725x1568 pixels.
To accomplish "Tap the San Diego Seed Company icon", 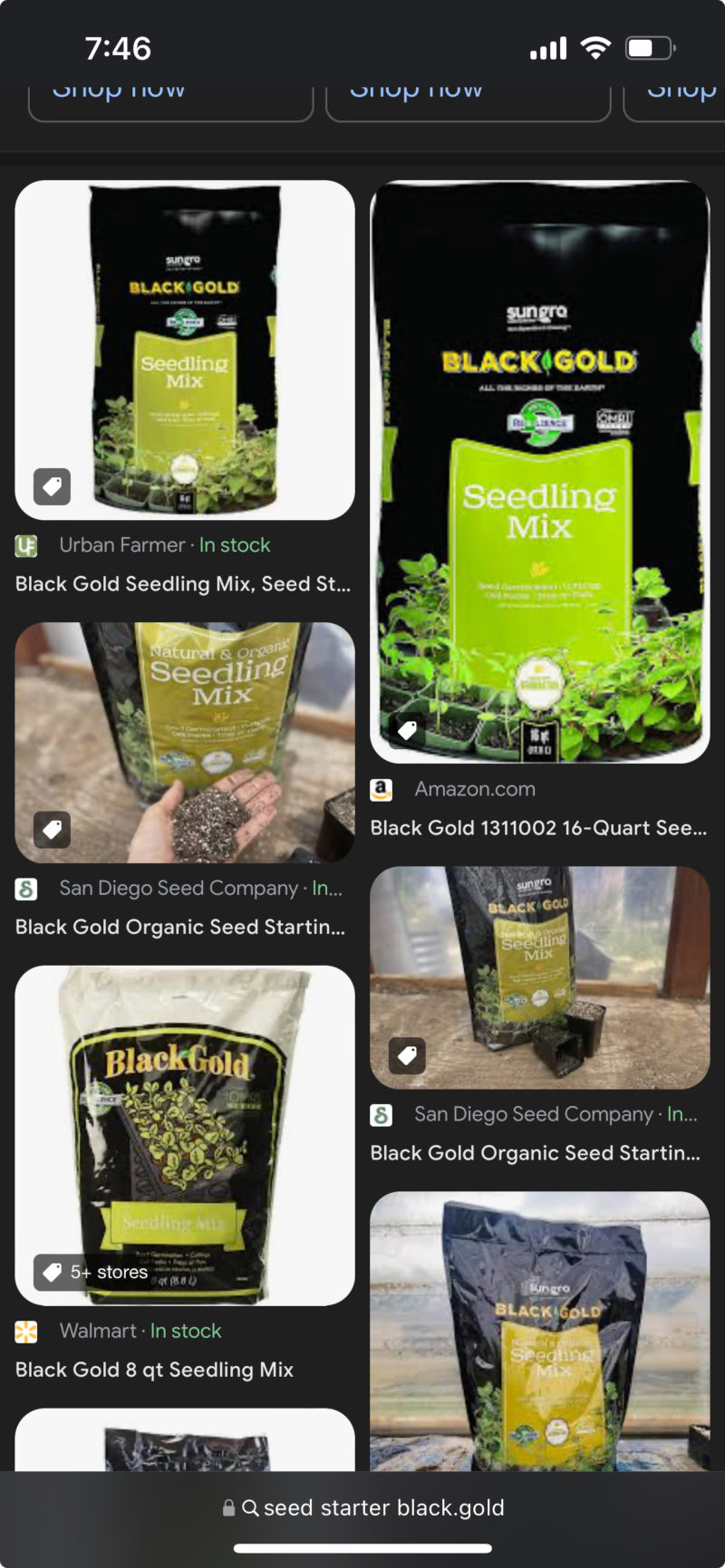I will click(26, 890).
